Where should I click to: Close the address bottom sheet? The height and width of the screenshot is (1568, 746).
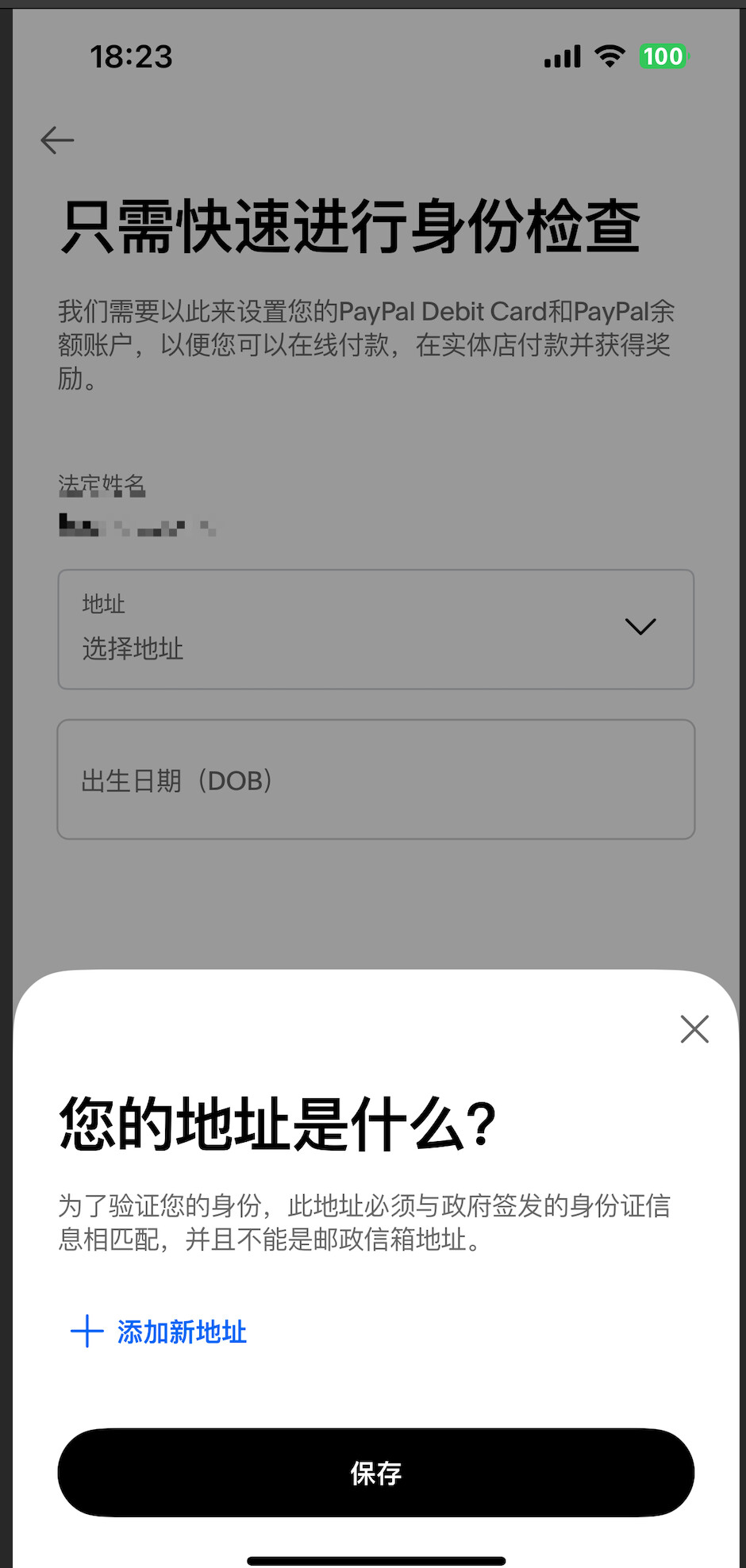click(694, 1029)
